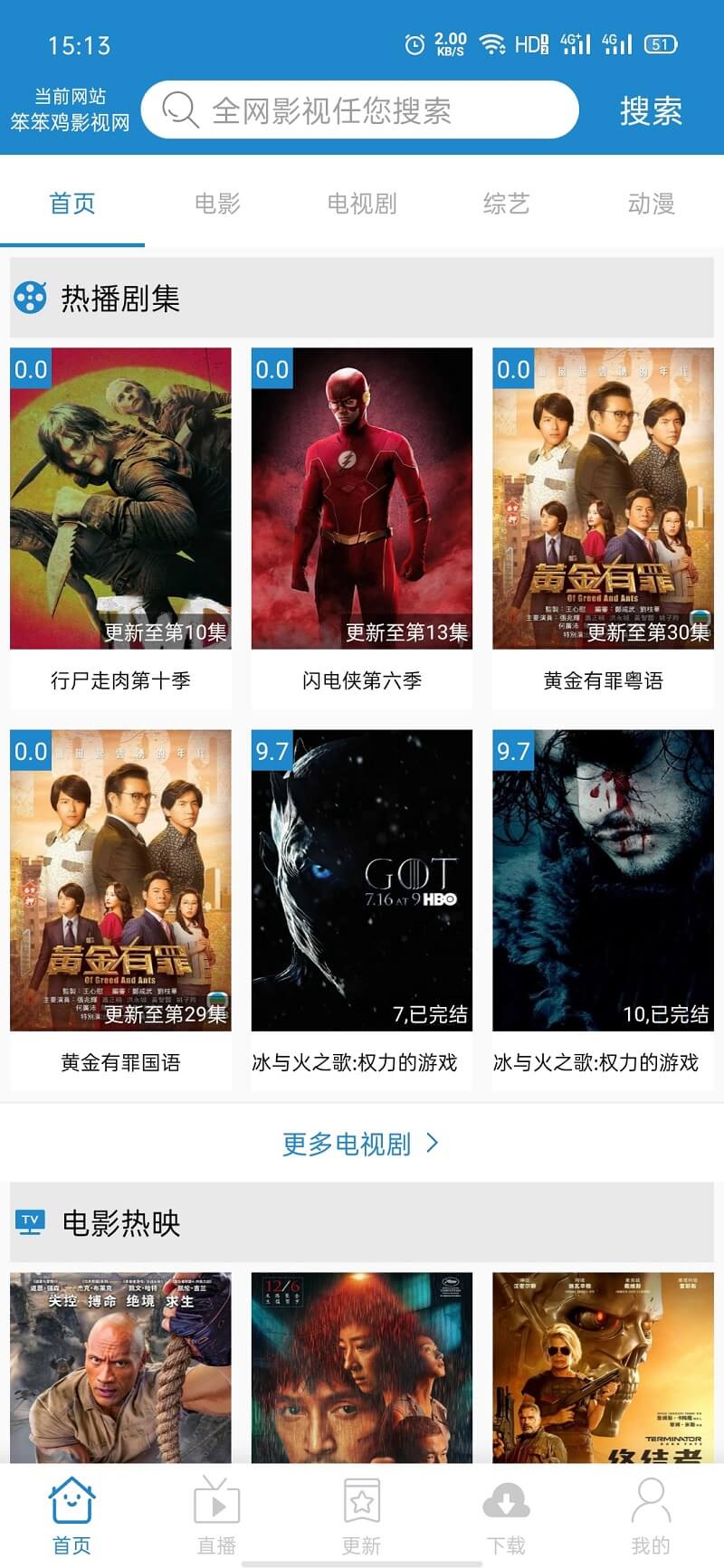Open 闪电侠第六季 show card
Viewport: 724px width, 1568px height.
pyautogui.click(x=362, y=527)
